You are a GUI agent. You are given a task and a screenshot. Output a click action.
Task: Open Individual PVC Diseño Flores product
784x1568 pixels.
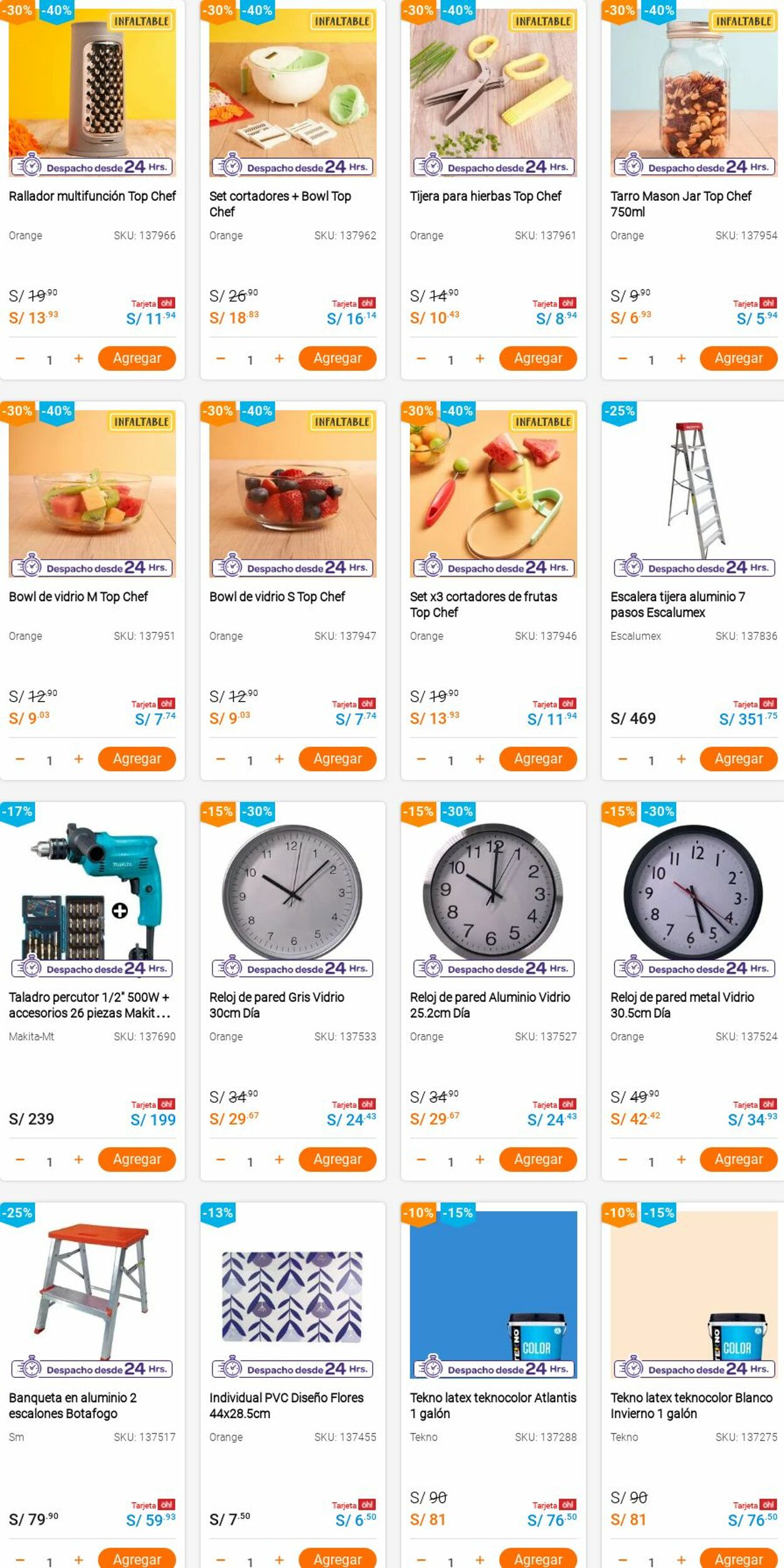pos(286,1405)
